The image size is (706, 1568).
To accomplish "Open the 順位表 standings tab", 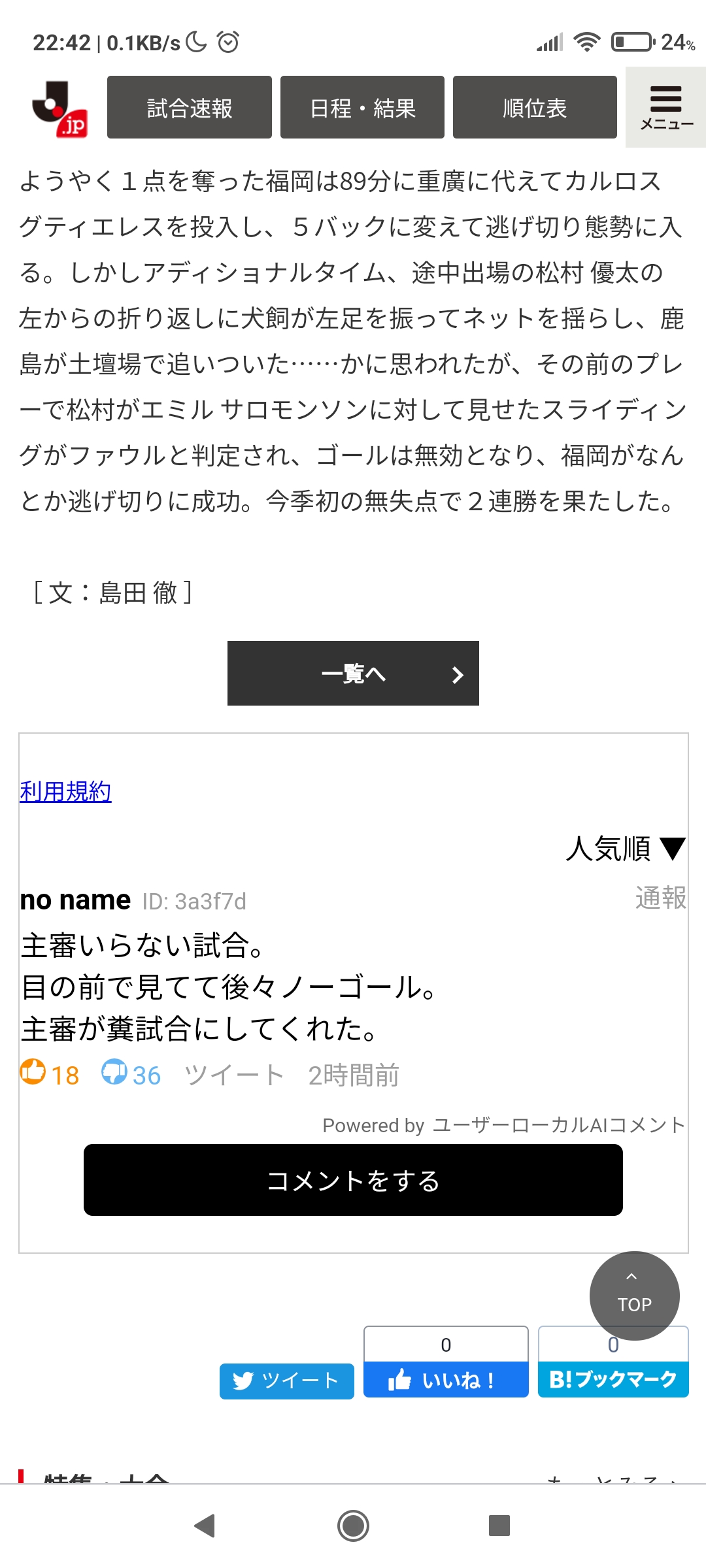I will click(x=534, y=107).
